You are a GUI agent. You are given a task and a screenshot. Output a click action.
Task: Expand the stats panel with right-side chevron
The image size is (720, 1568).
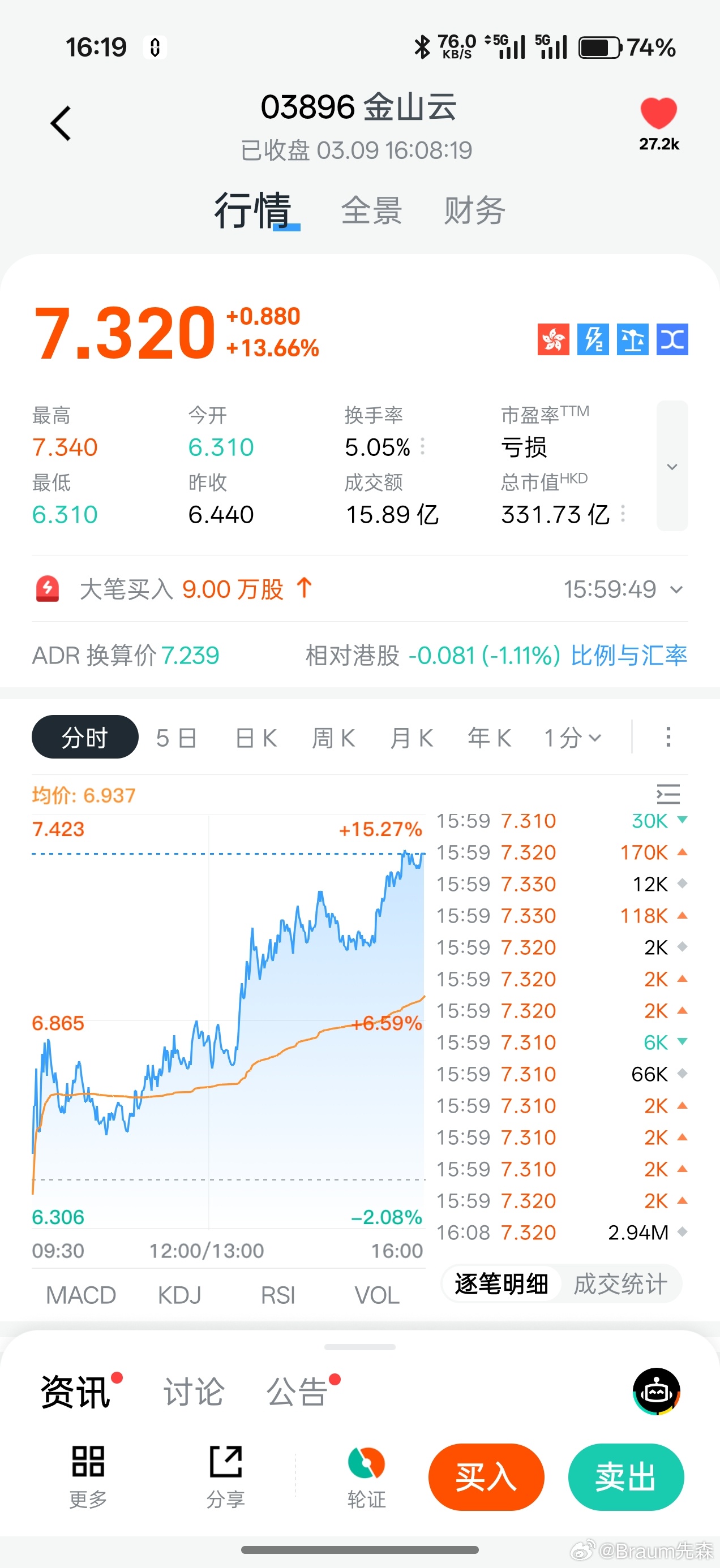pyautogui.click(x=672, y=466)
